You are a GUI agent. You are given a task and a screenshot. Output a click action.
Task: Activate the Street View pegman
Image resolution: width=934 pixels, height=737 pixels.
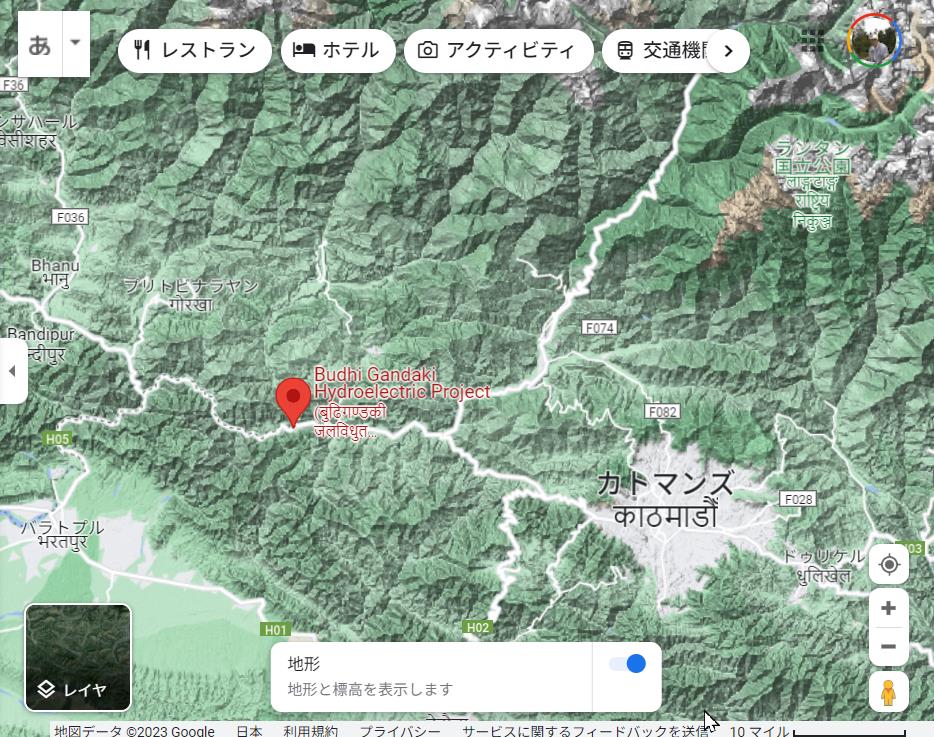click(889, 691)
